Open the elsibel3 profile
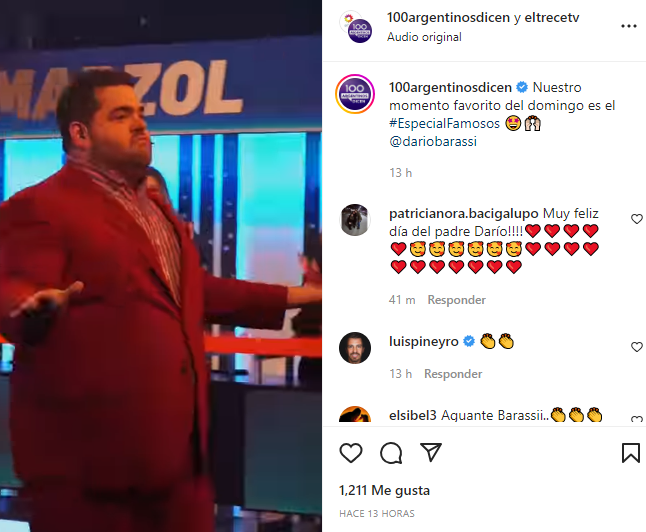This screenshot has height=532, width=646. (413, 414)
